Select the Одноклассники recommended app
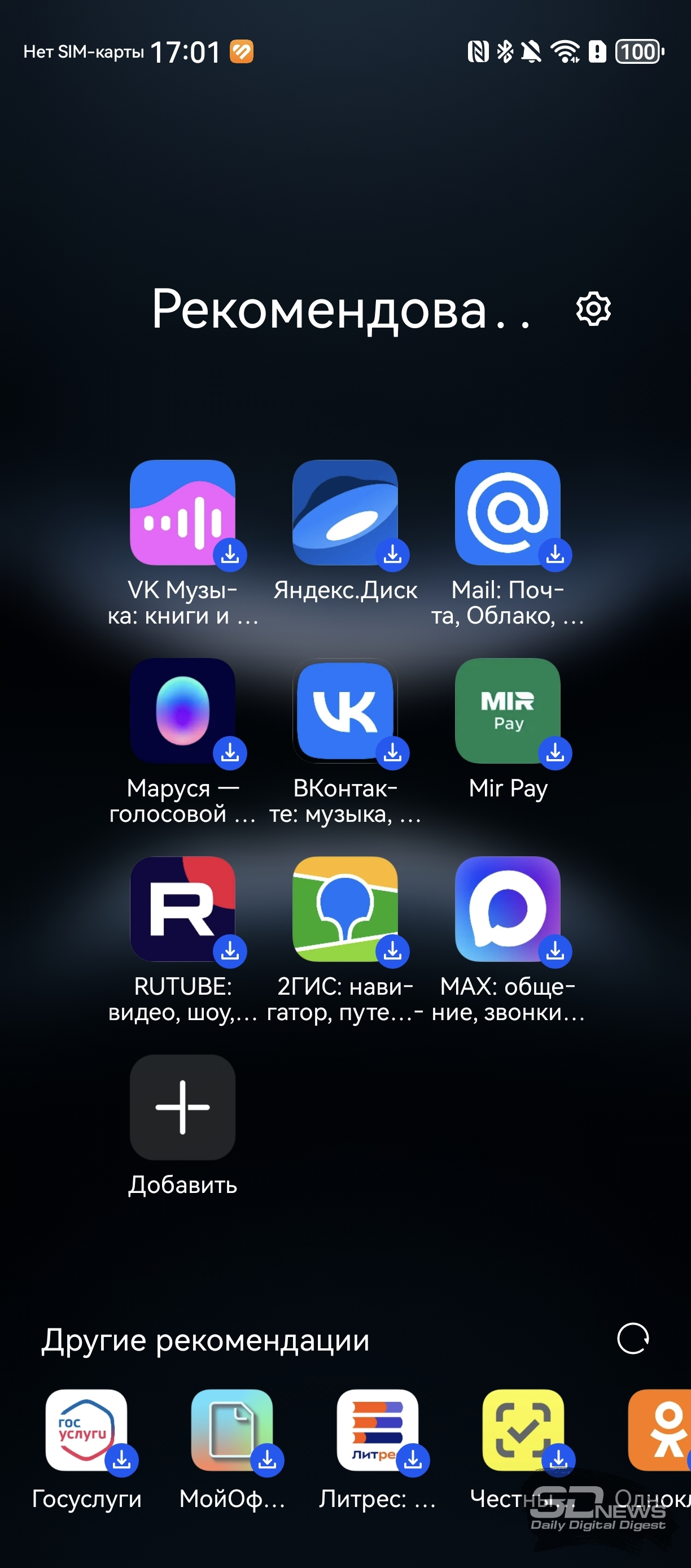 pyautogui.click(x=663, y=1430)
